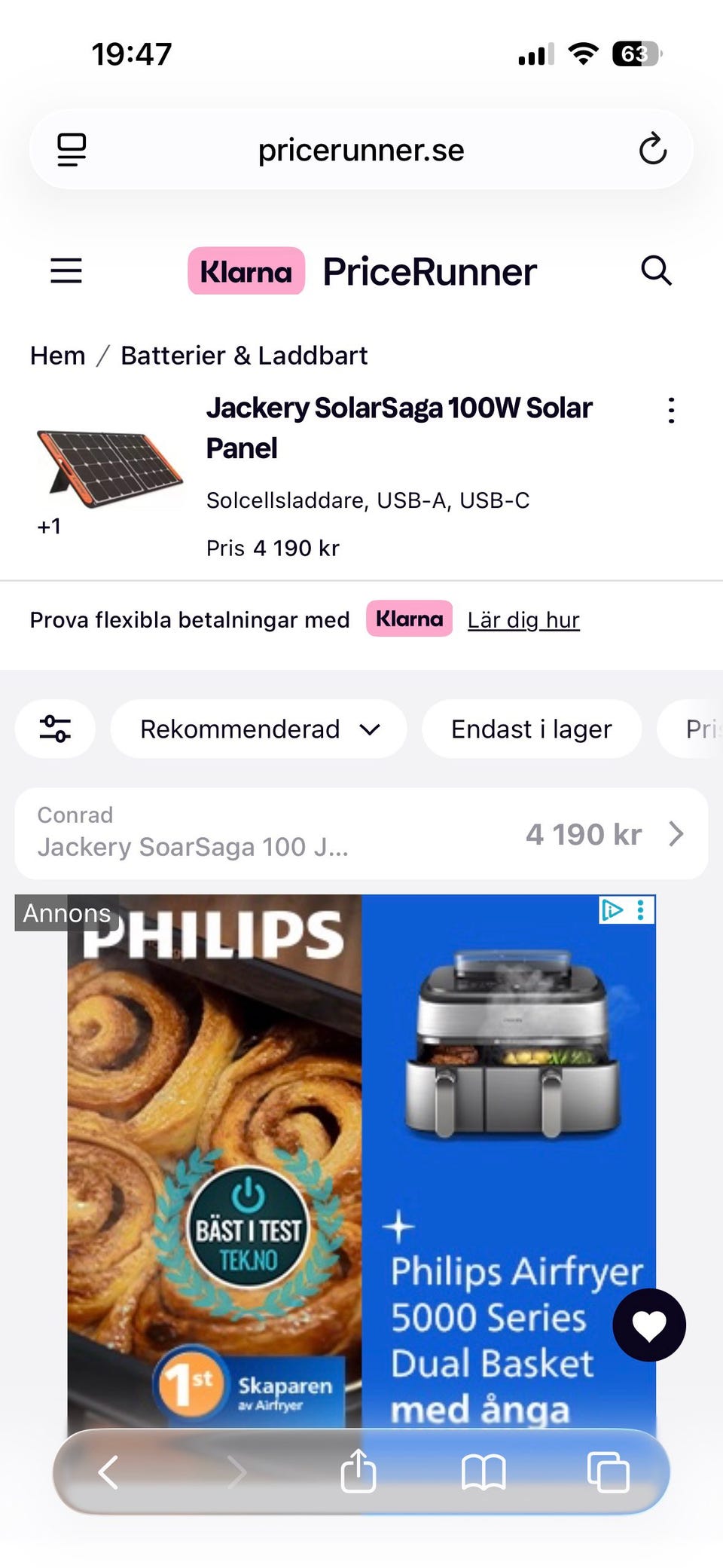This screenshot has width=723, height=1568.
Task: Save product with the heart button
Action: tap(649, 1325)
